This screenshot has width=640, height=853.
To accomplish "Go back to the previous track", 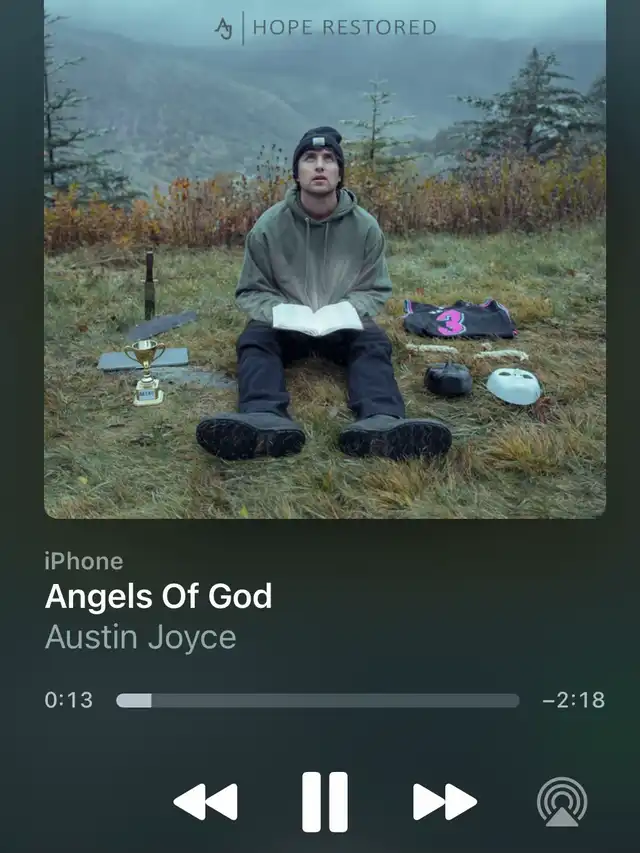I will tap(205, 801).
